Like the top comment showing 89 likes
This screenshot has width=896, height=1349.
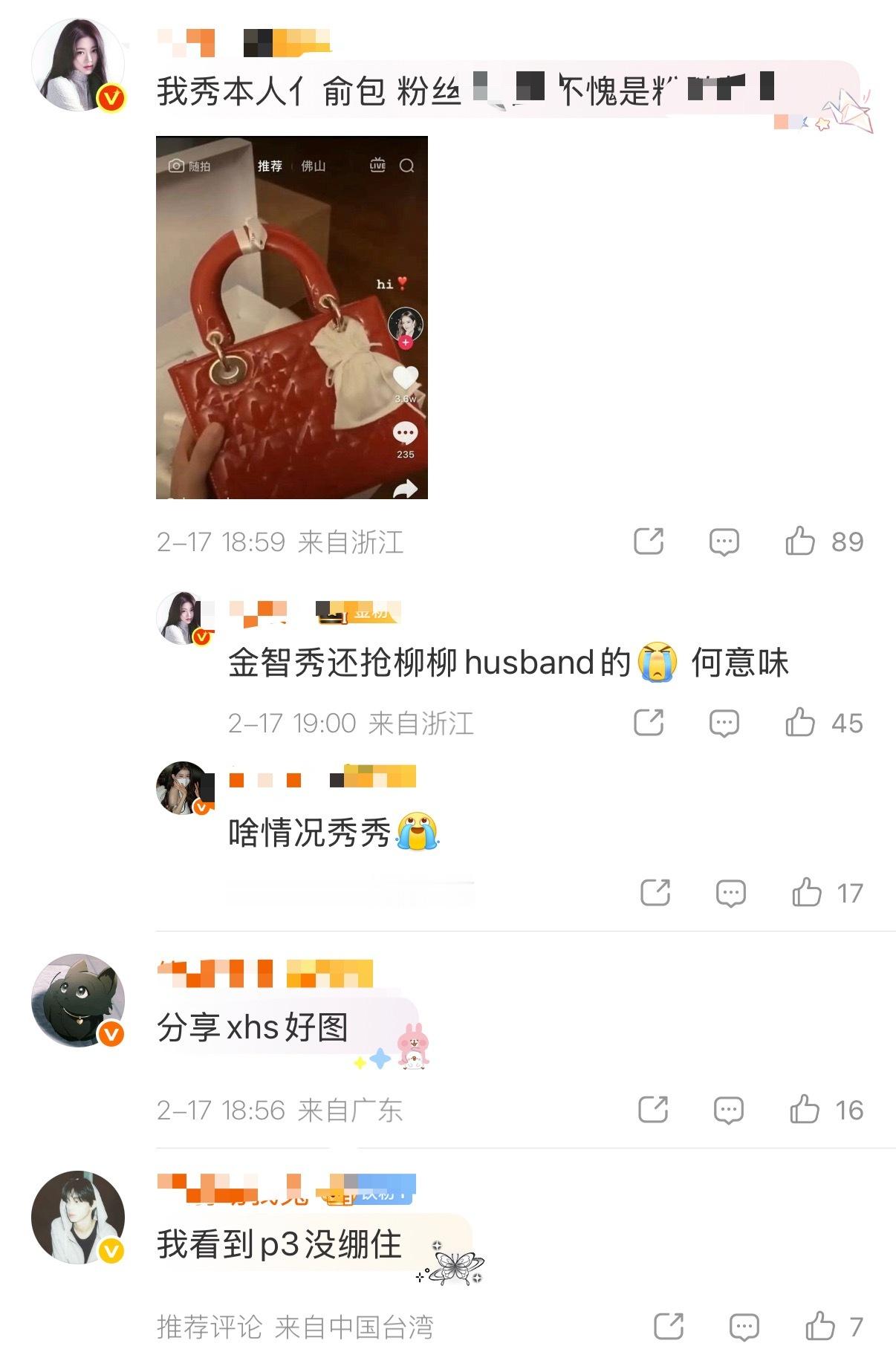pos(803,542)
